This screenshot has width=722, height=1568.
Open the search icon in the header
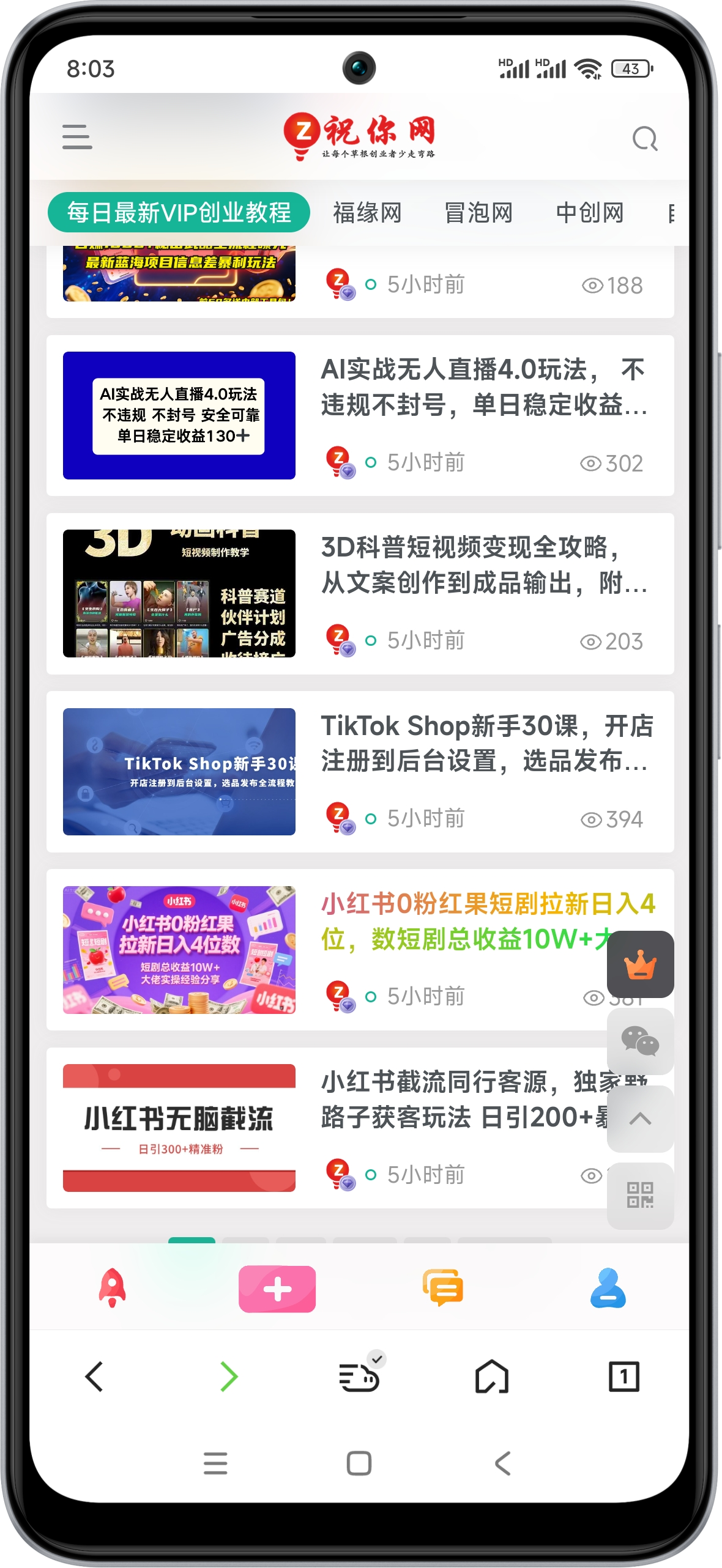(x=644, y=139)
